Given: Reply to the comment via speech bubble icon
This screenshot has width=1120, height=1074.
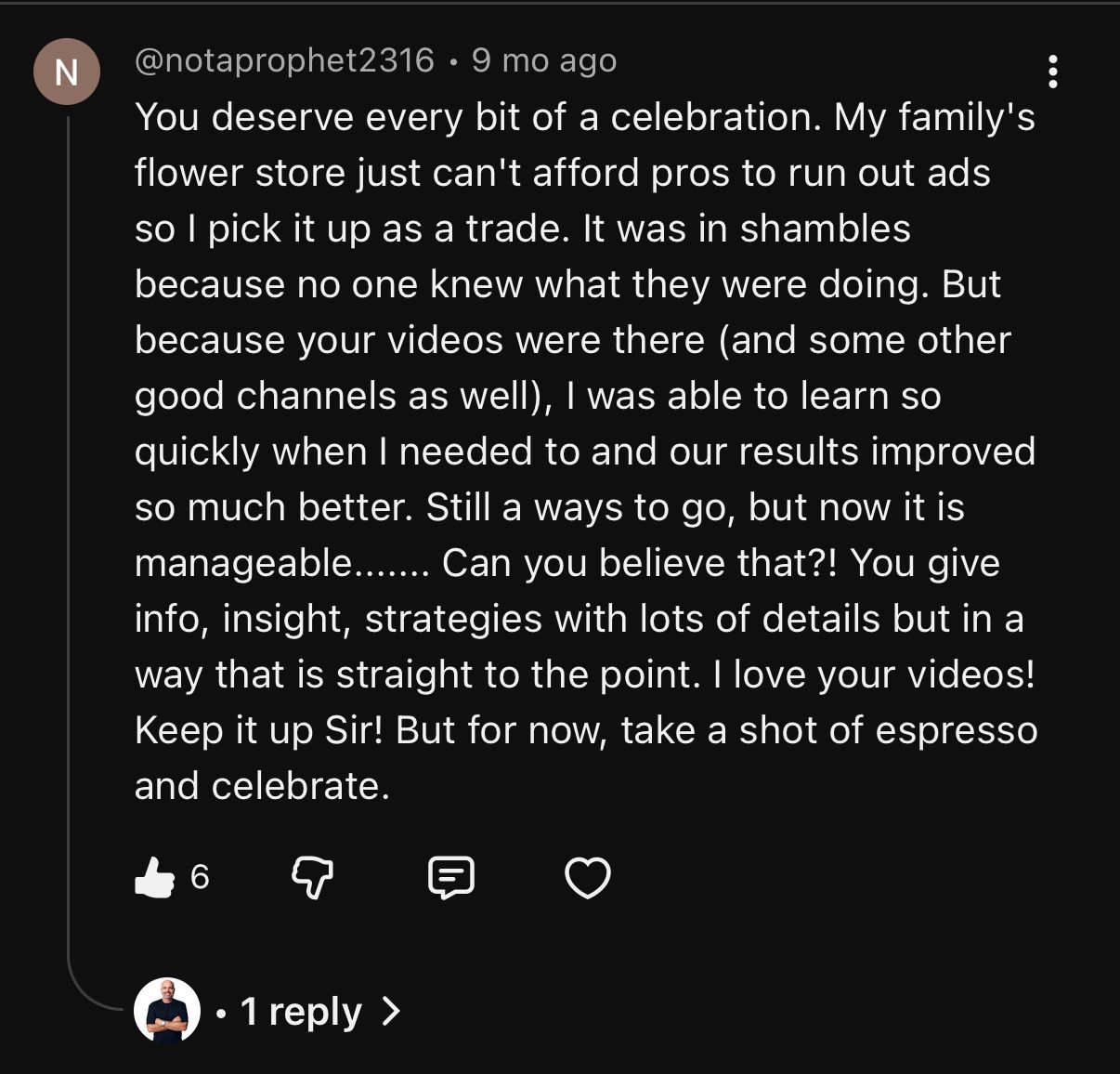Looking at the screenshot, I should [451, 877].
